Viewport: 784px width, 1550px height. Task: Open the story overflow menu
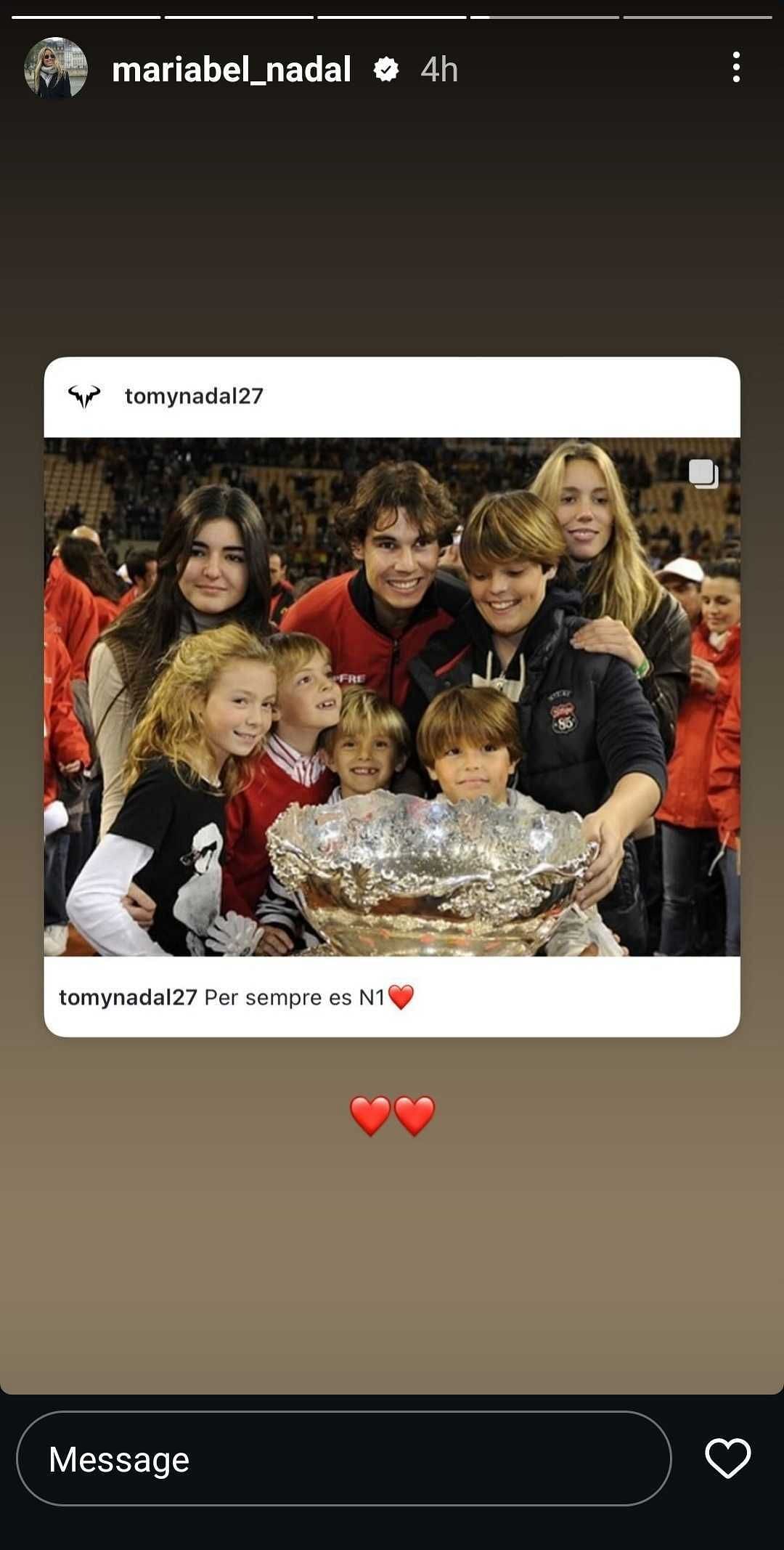coord(736,68)
